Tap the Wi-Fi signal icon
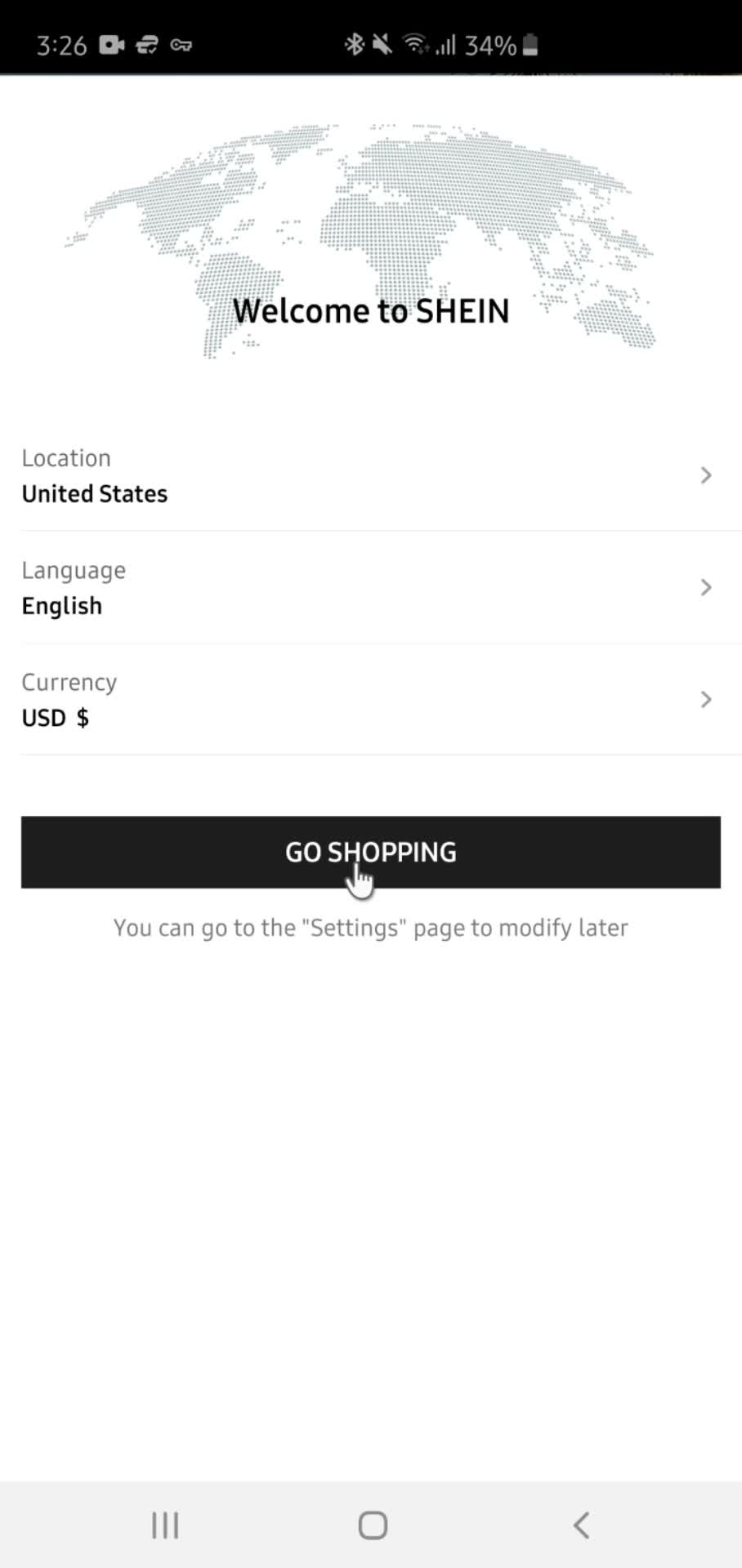Image resolution: width=742 pixels, height=1568 pixels. click(x=415, y=44)
